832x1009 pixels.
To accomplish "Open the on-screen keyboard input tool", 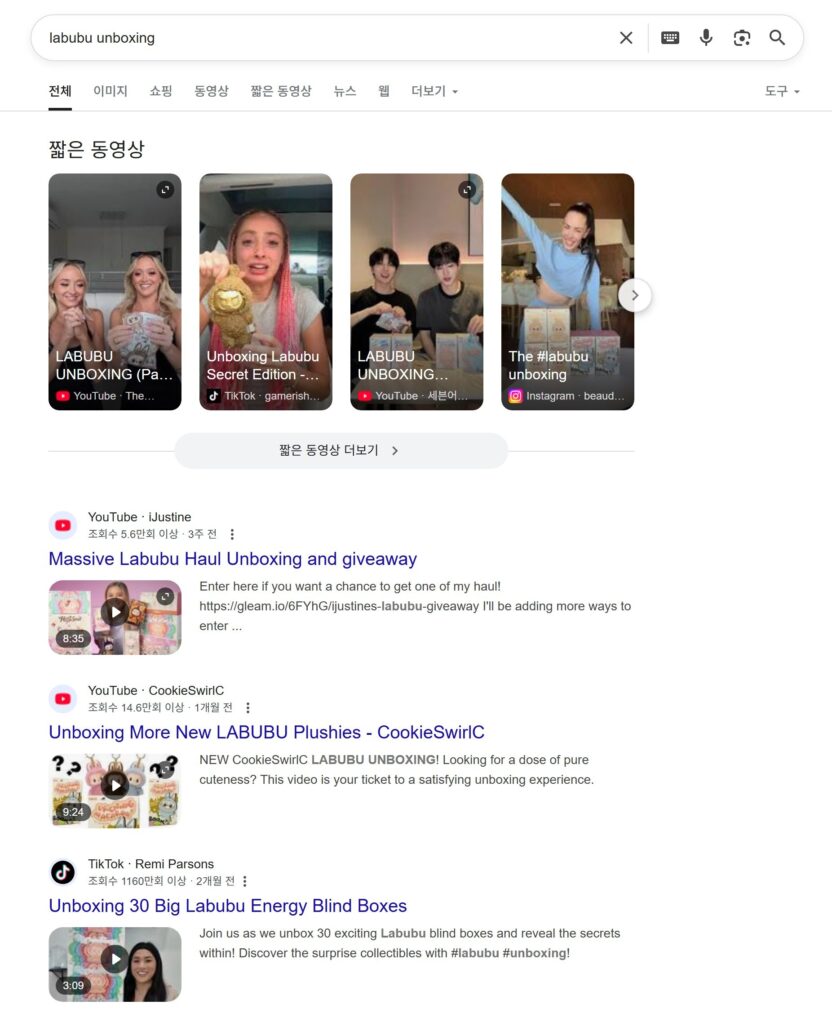I will pos(670,38).
